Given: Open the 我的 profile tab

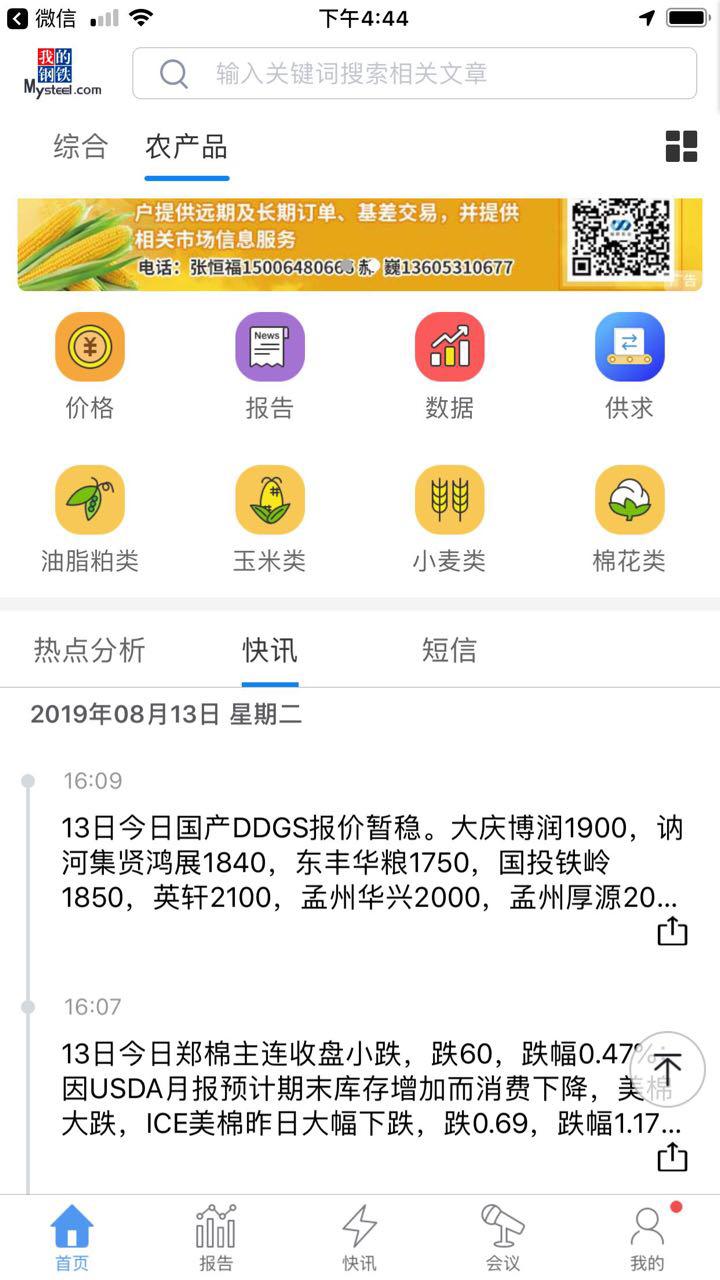Looking at the screenshot, I should [x=647, y=1237].
